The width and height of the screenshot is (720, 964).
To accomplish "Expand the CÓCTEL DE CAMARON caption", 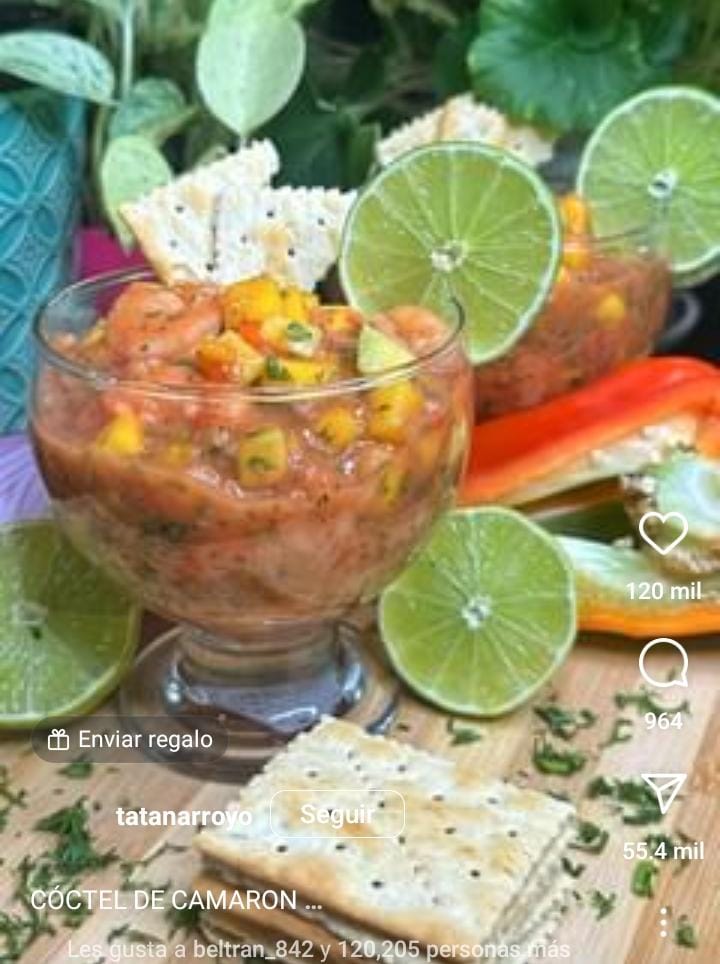I will [176, 899].
